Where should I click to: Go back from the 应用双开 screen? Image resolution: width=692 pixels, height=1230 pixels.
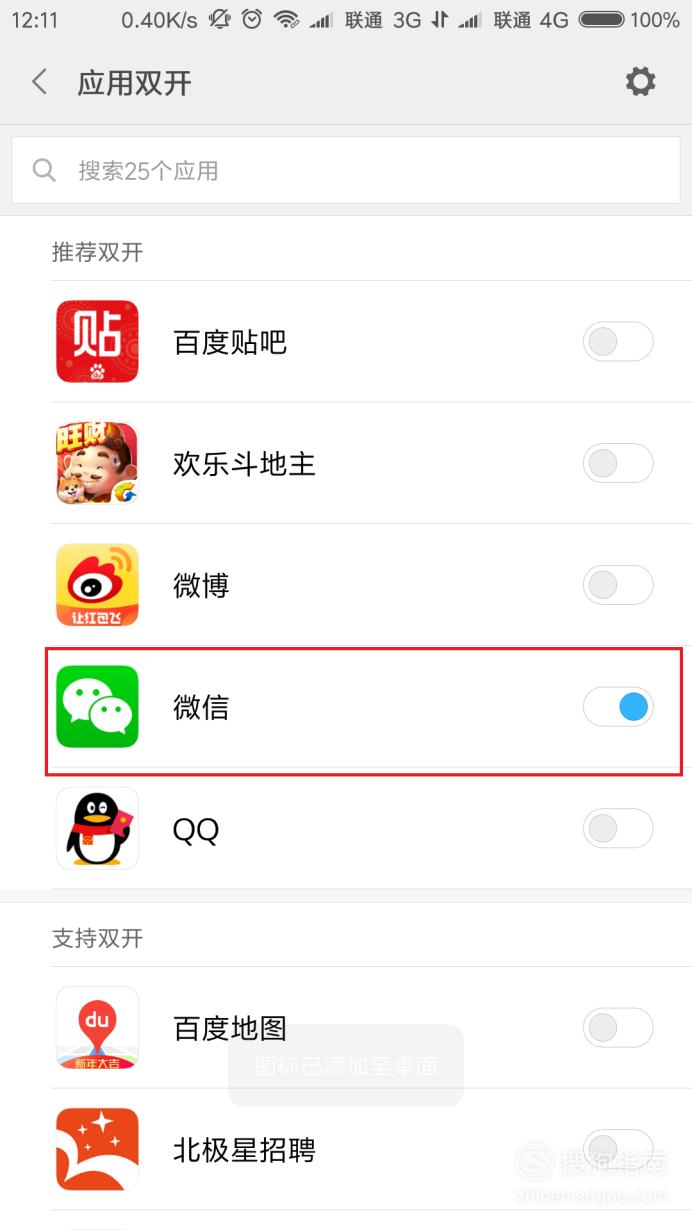[x=40, y=82]
